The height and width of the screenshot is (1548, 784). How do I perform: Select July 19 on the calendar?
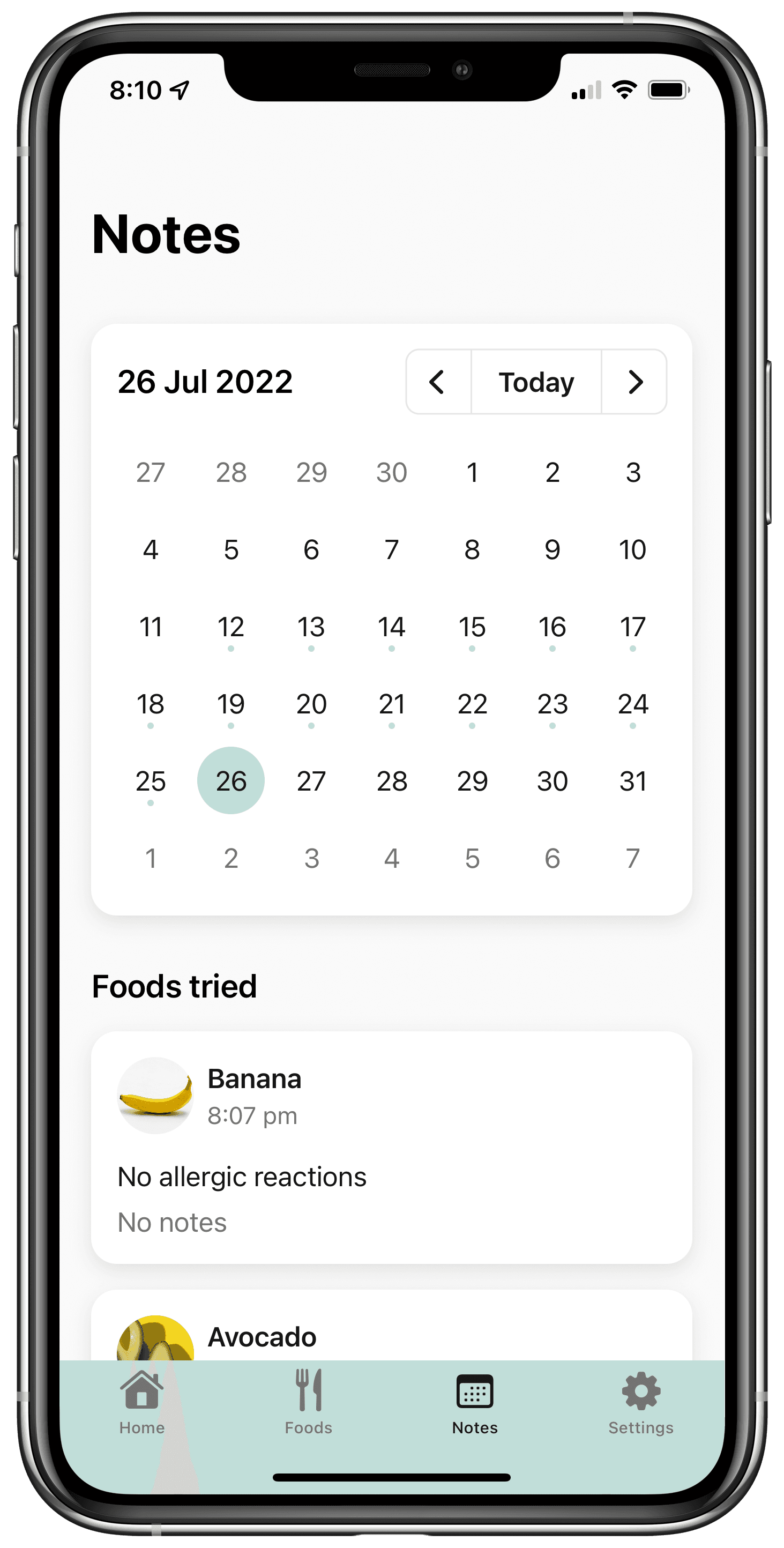(x=230, y=704)
